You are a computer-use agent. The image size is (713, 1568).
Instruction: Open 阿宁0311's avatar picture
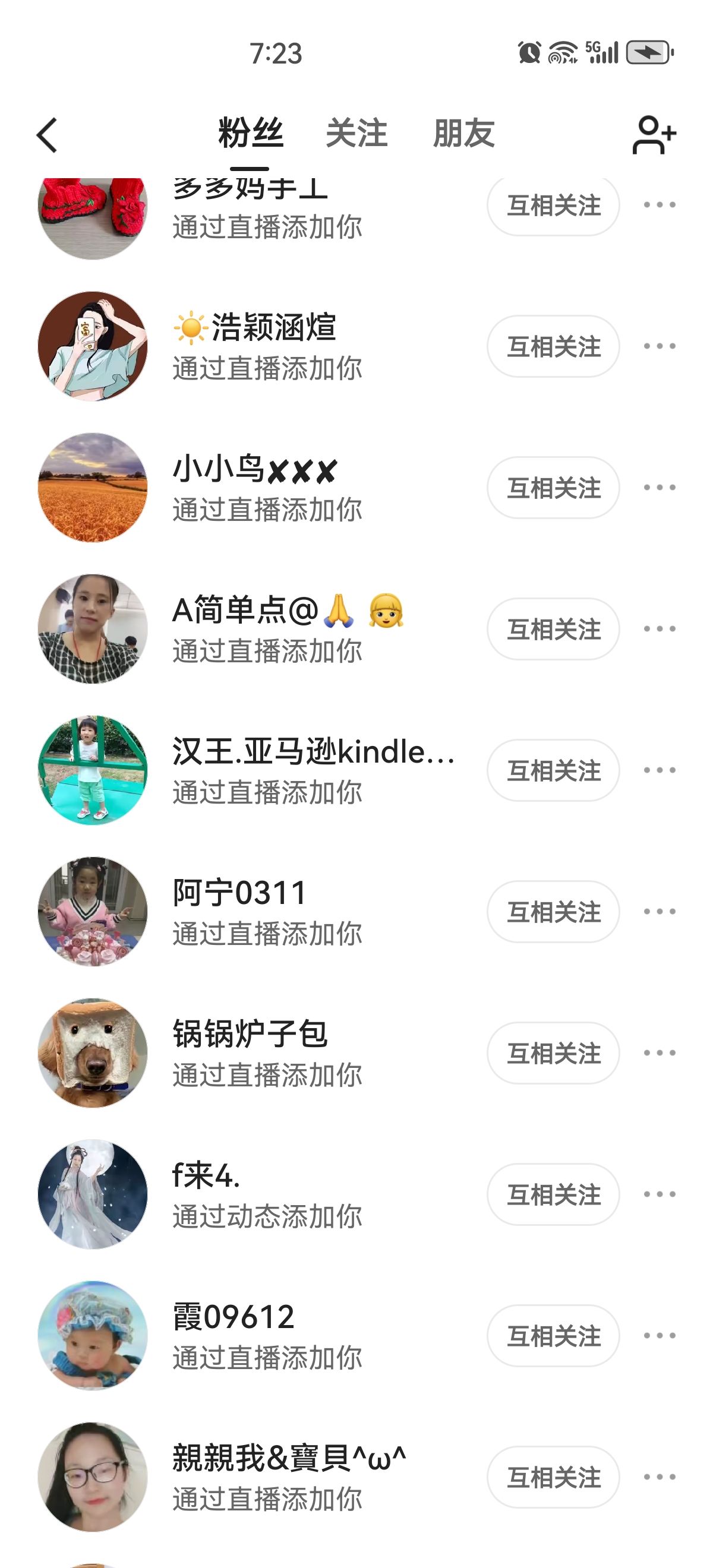click(x=93, y=911)
